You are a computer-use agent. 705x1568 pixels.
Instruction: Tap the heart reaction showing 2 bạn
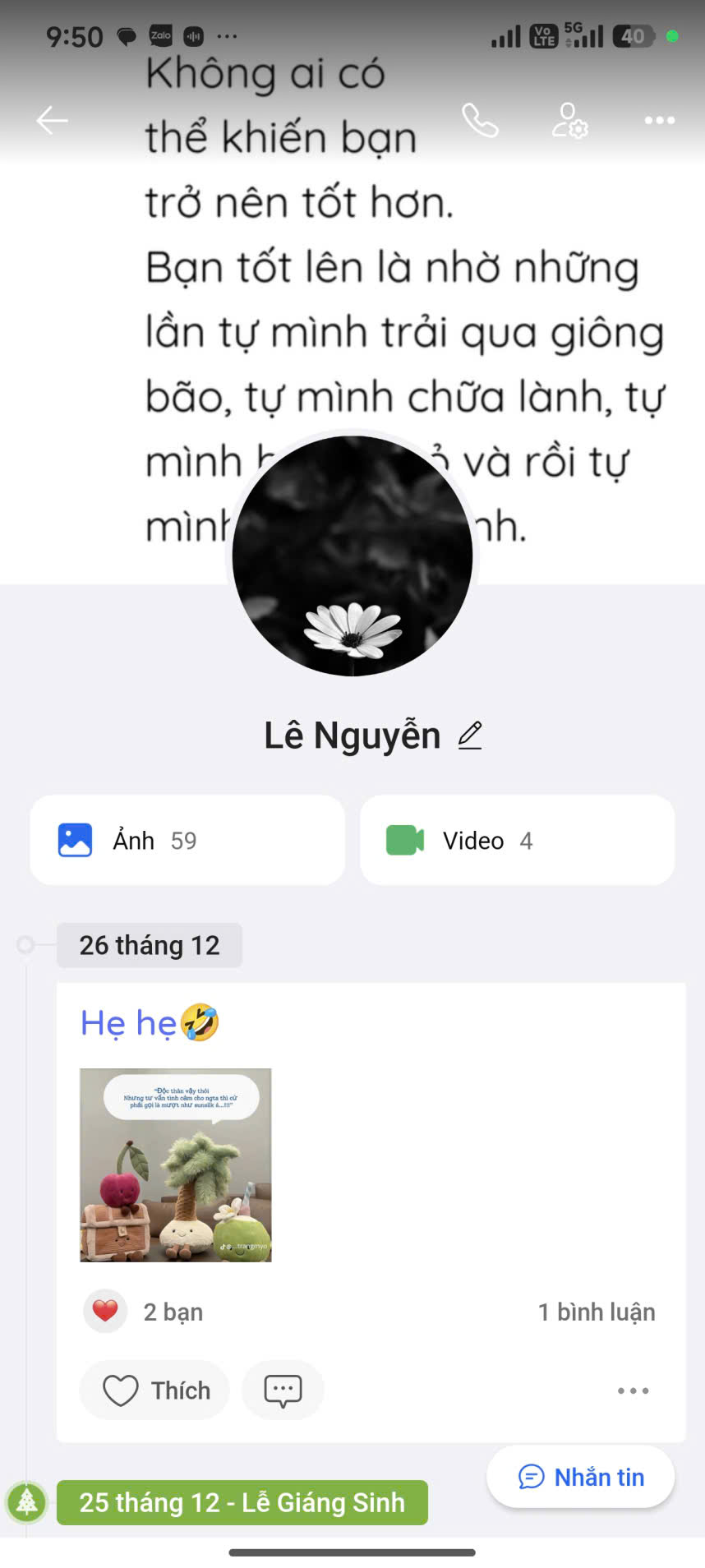click(x=105, y=1311)
